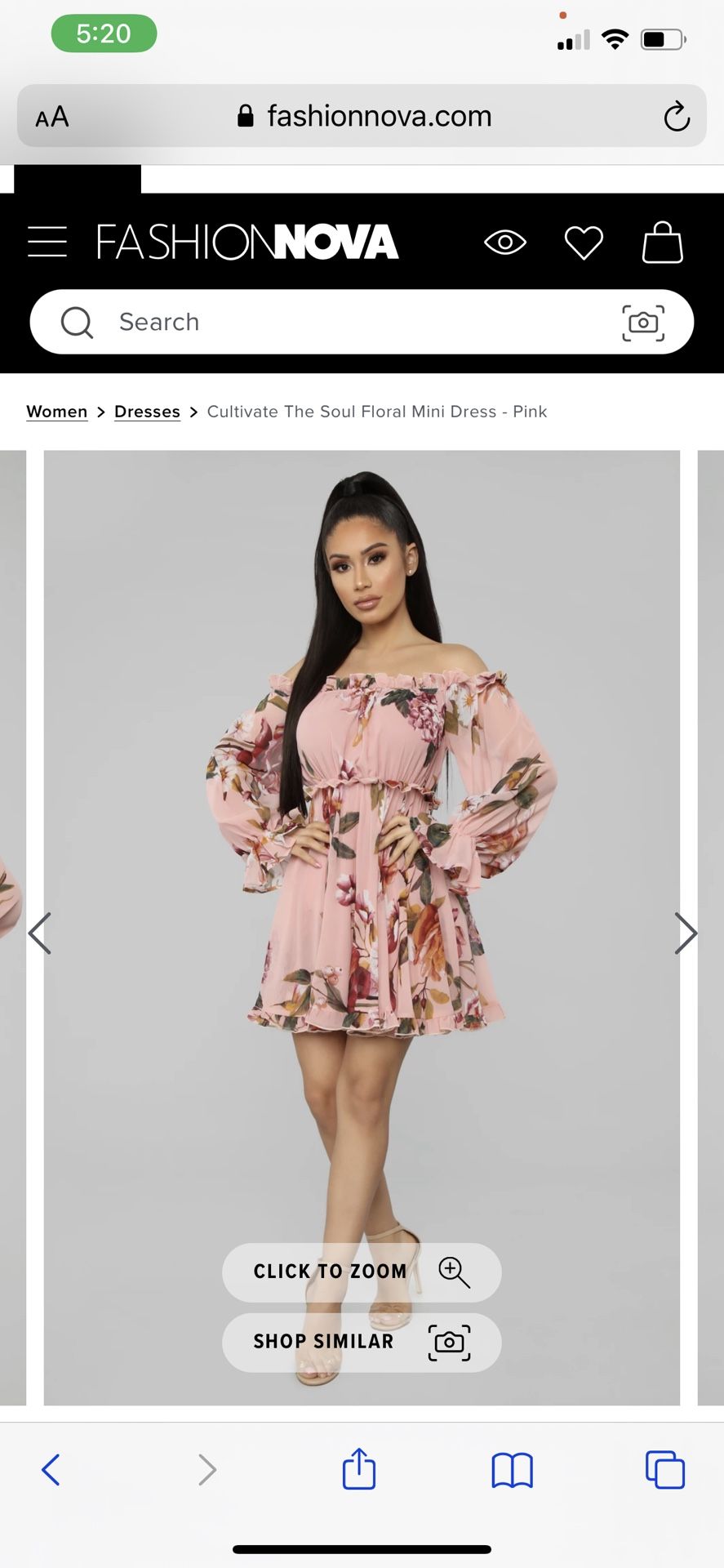This screenshot has height=1568, width=724.
Task: Tap Shop Similar button
Action: point(362,1343)
